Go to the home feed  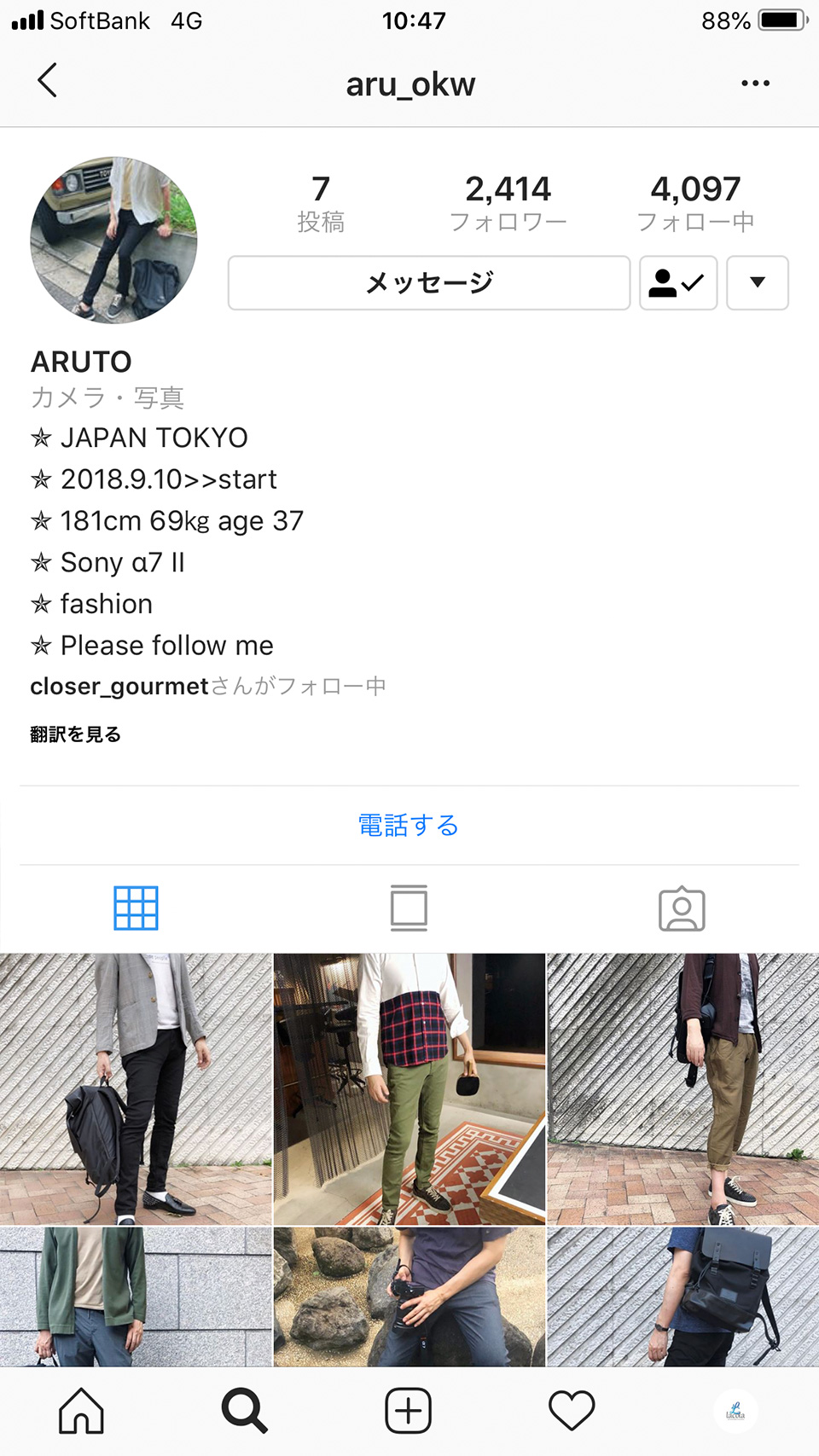(x=81, y=1411)
